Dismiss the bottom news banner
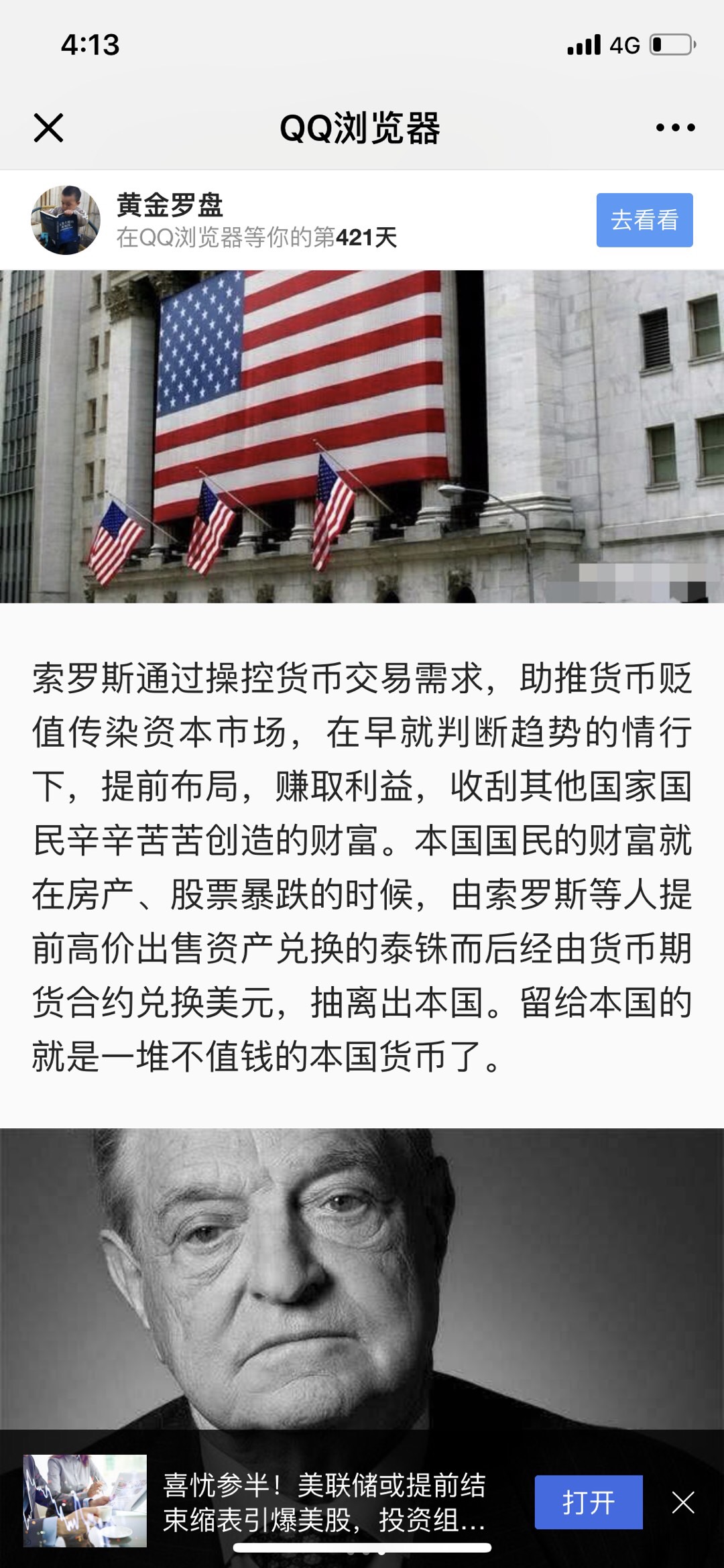Screen dimensions: 724x1568 coord(683,1502)
